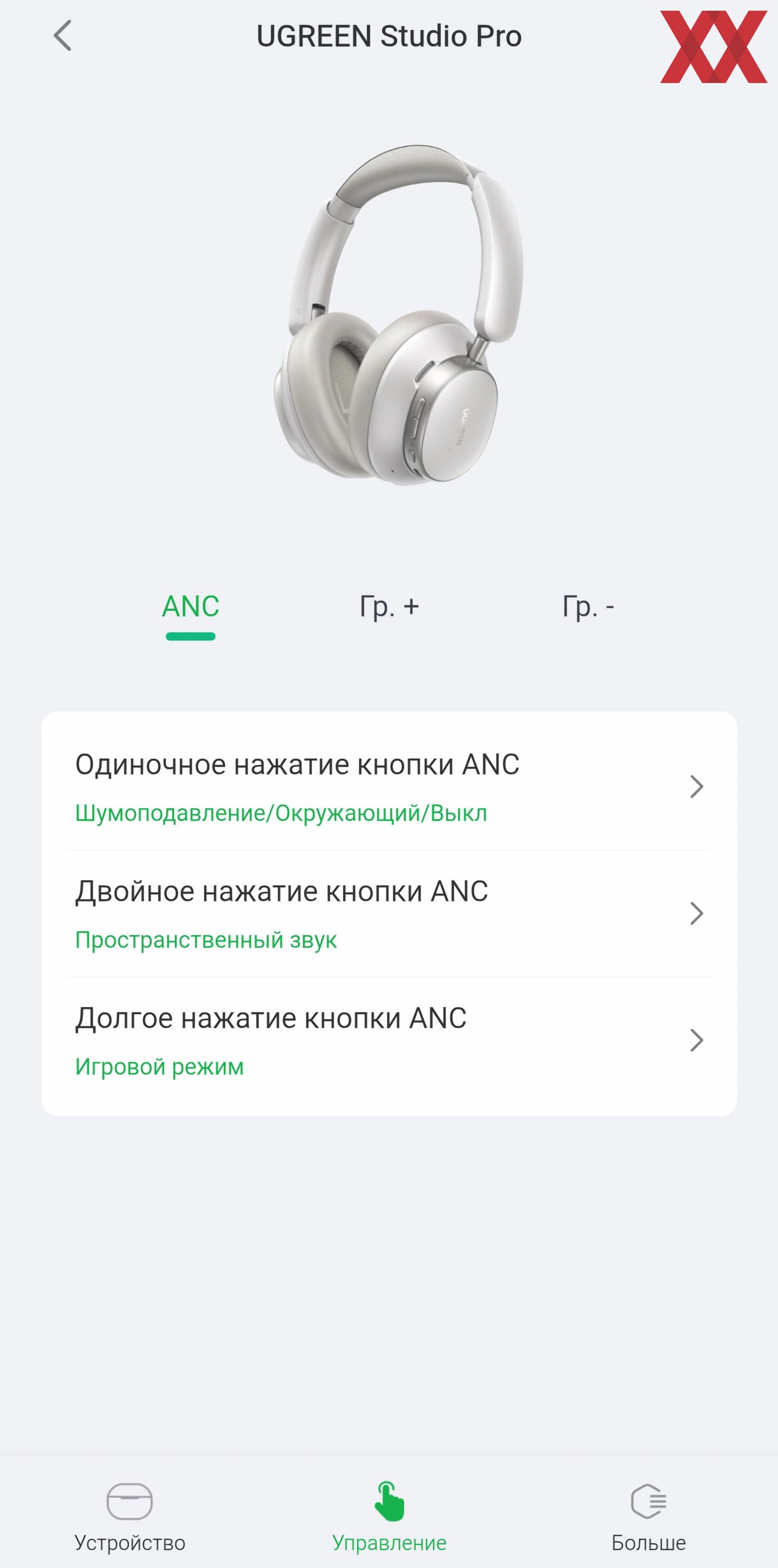Go back from UGREEN Studio Pro screen
The image size is (778, 1568).
click(x=63, y=36)
